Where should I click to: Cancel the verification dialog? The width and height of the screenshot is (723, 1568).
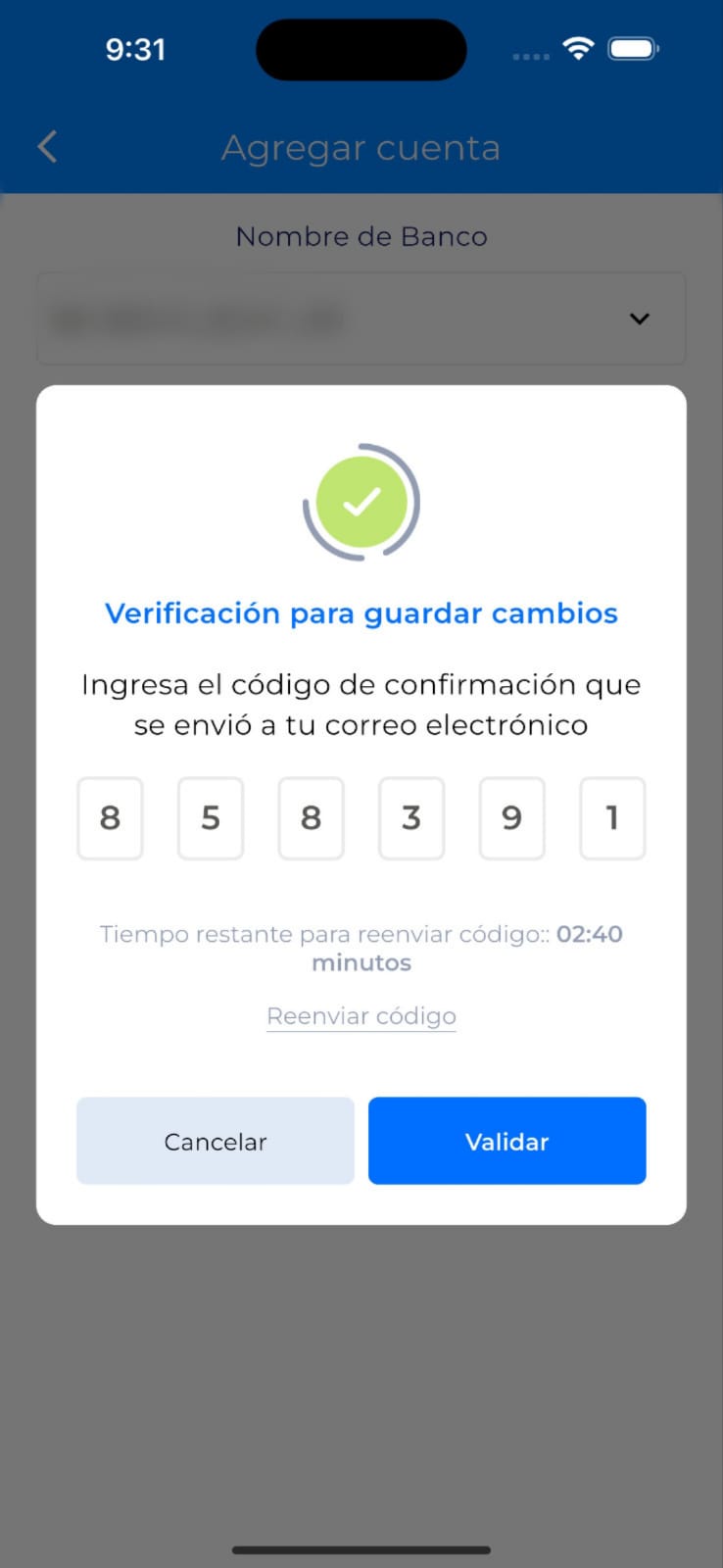(x=216, y=1141)
